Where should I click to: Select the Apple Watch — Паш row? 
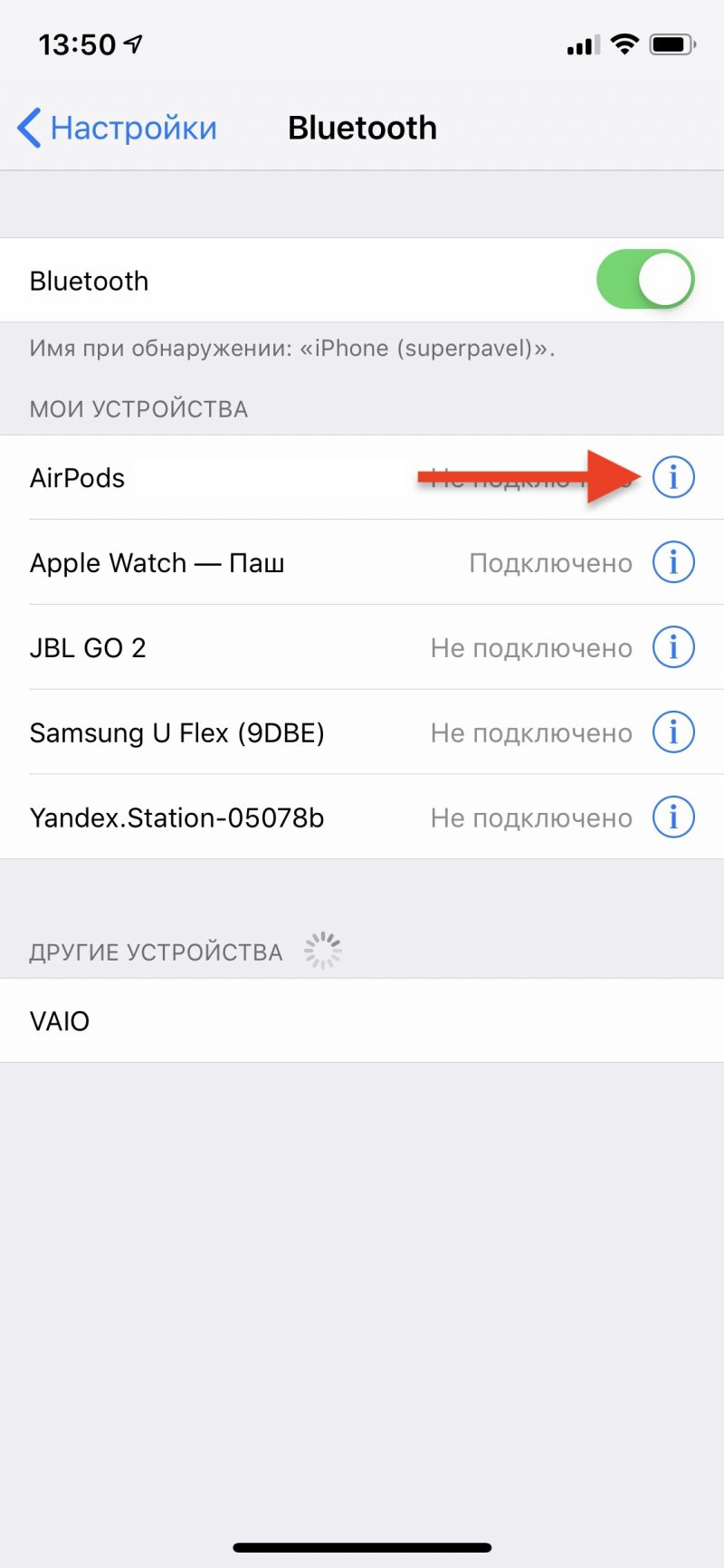[x=226, y=562]
